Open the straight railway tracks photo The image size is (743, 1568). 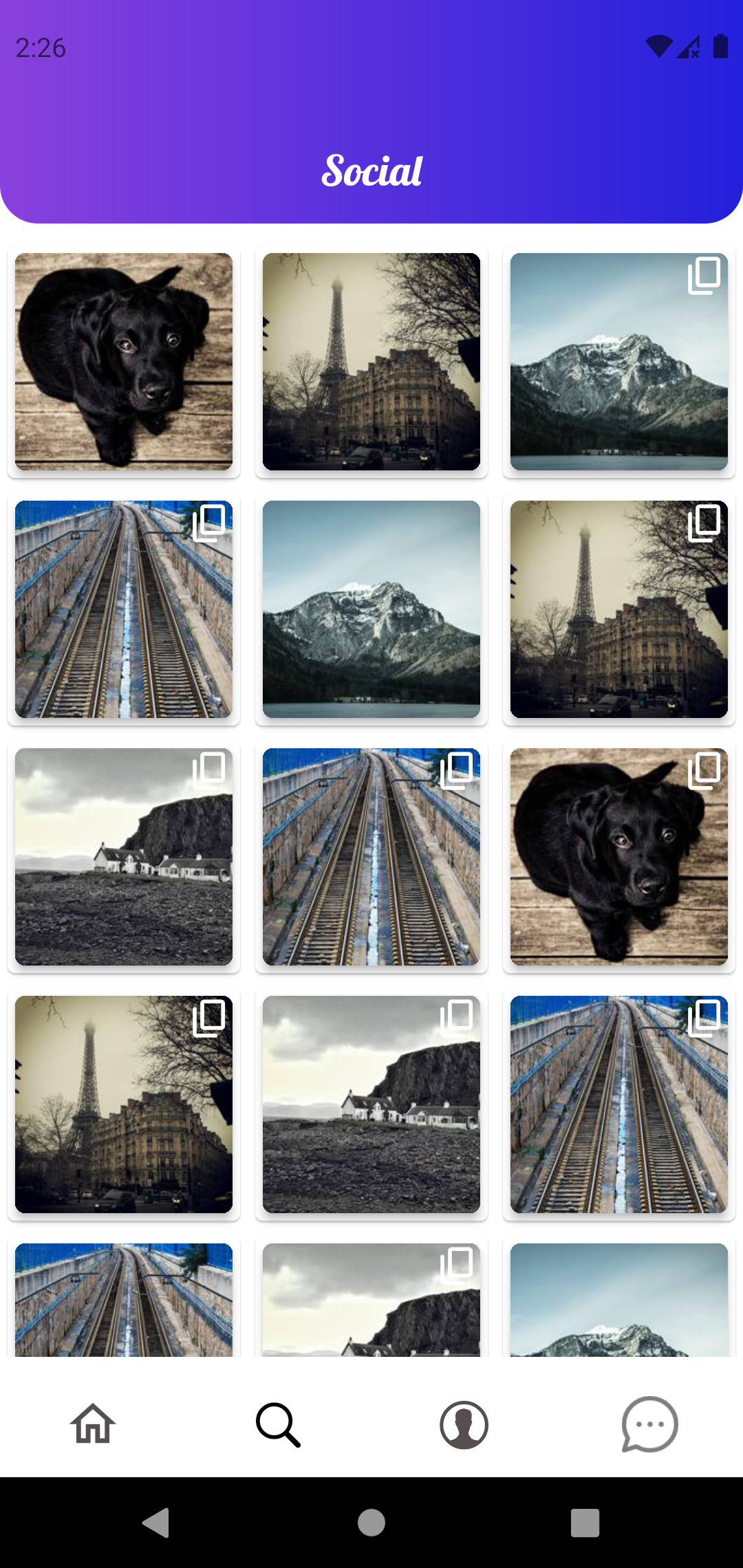point(371,856)
